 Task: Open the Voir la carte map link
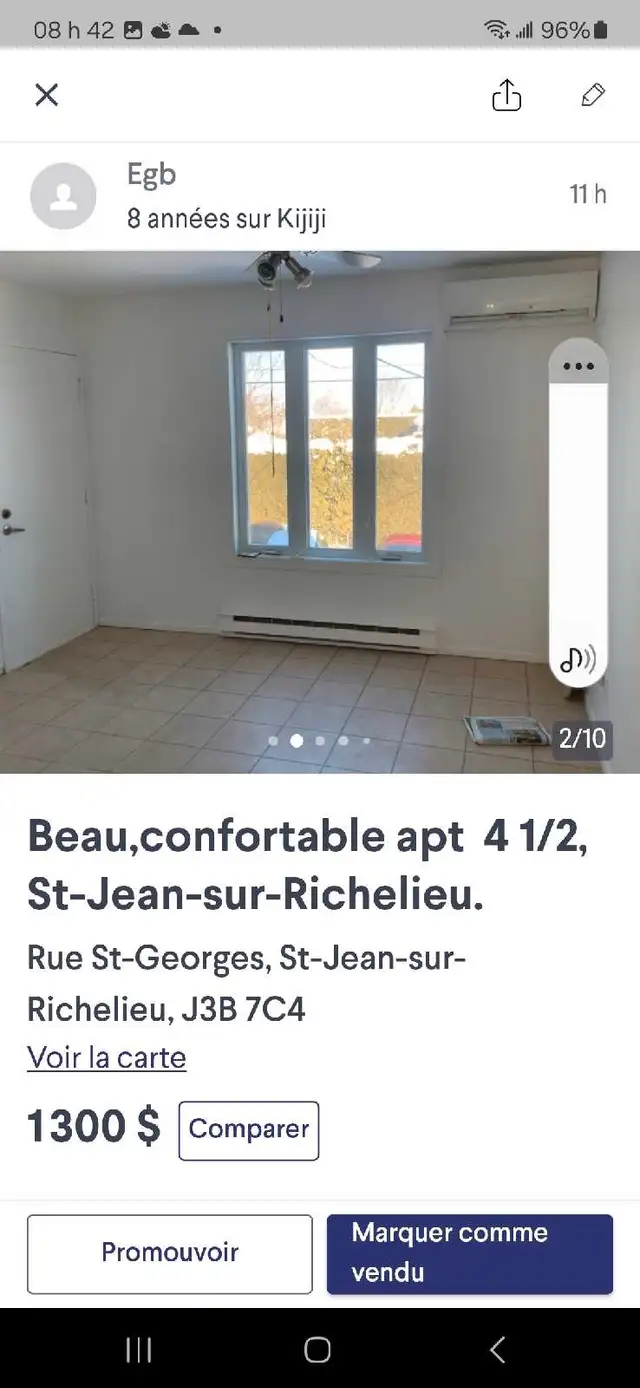coord(106,1057)
